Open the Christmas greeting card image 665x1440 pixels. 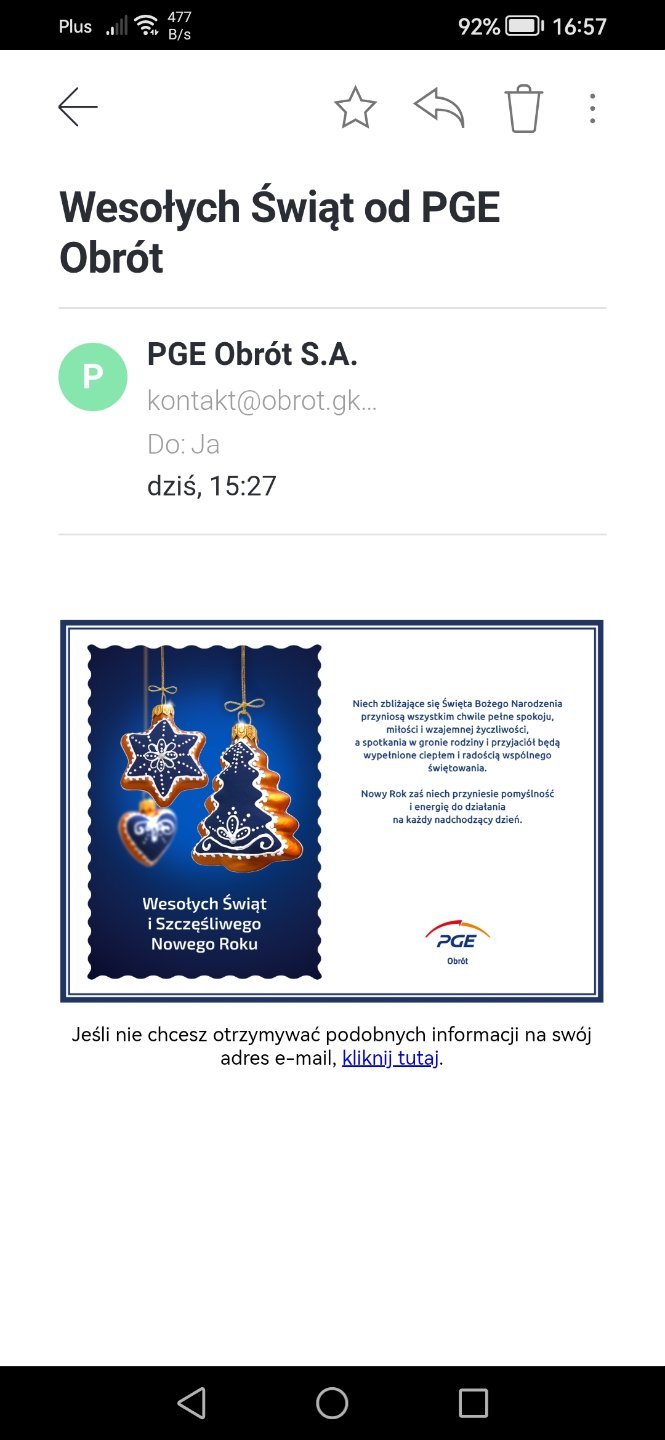[332, 811]
